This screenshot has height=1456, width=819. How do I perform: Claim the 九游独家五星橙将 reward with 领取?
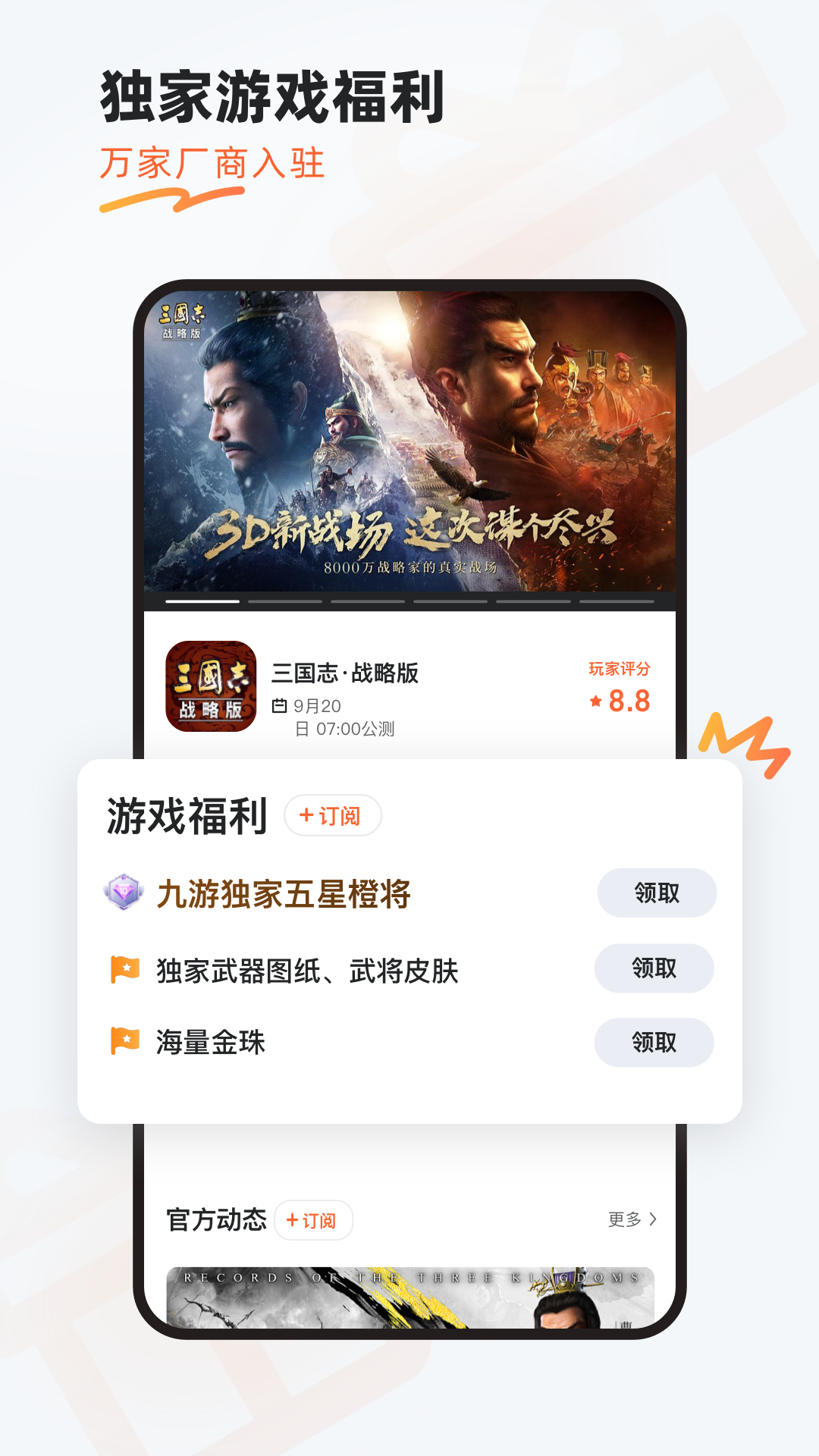coord(657,893)
